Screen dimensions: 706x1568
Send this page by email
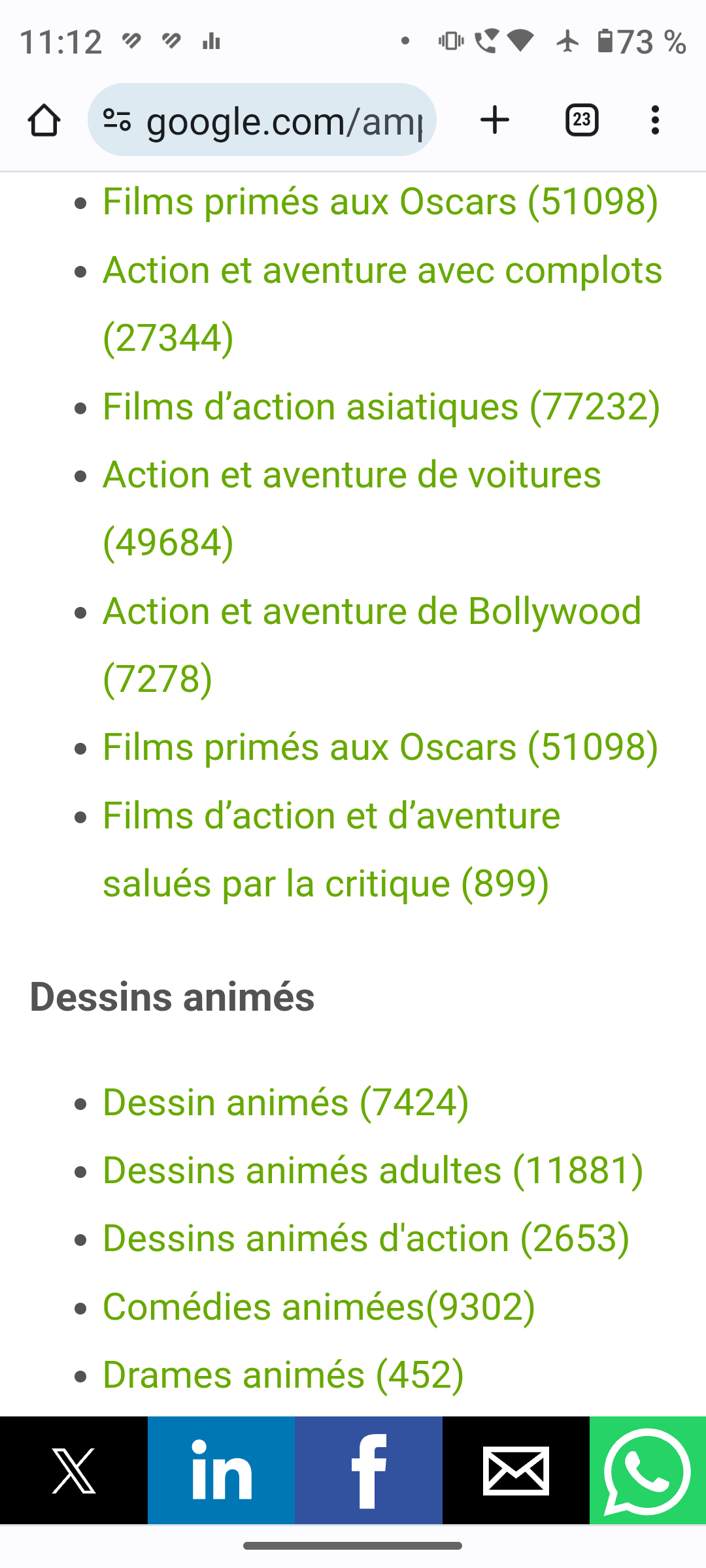pos(516,1471)
